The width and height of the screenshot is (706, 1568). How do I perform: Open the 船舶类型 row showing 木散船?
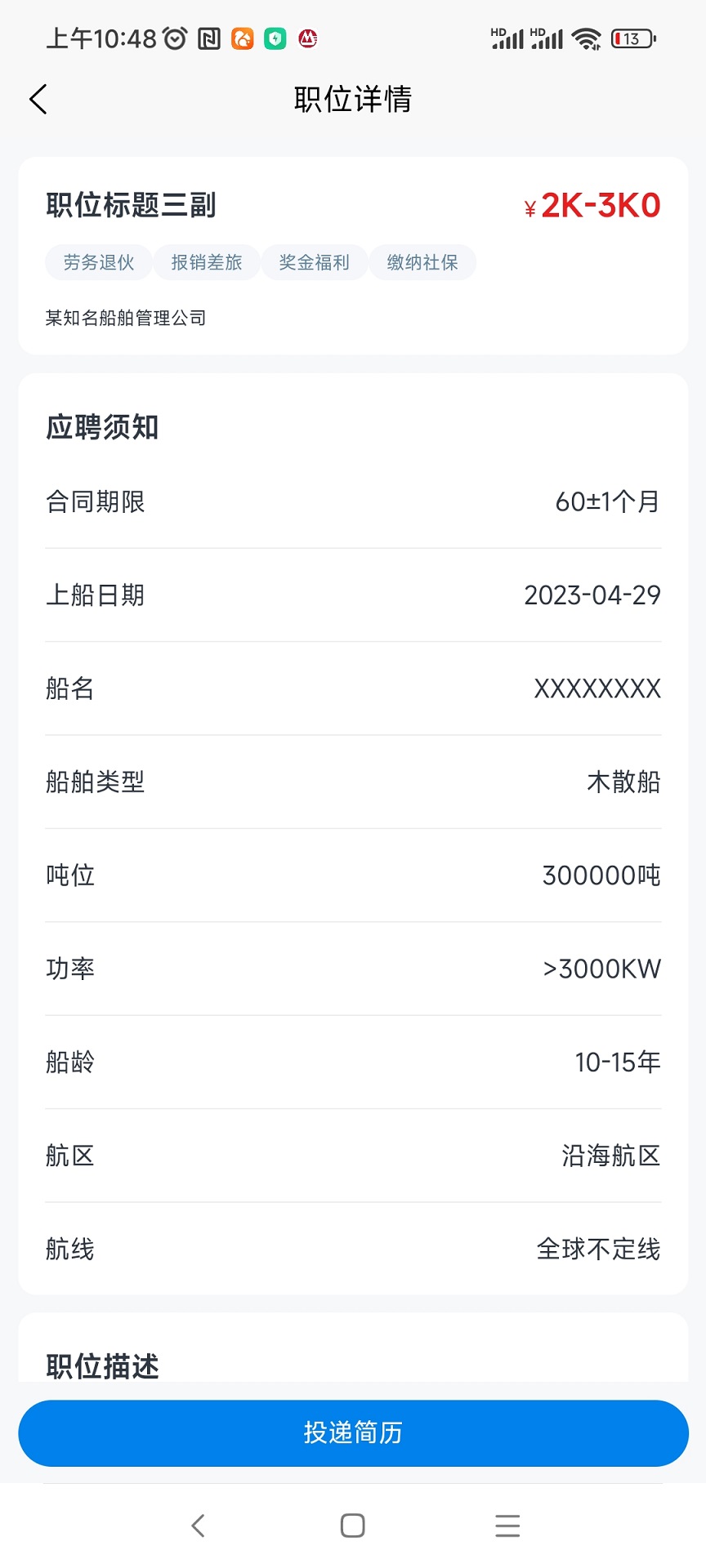[353, 782]
